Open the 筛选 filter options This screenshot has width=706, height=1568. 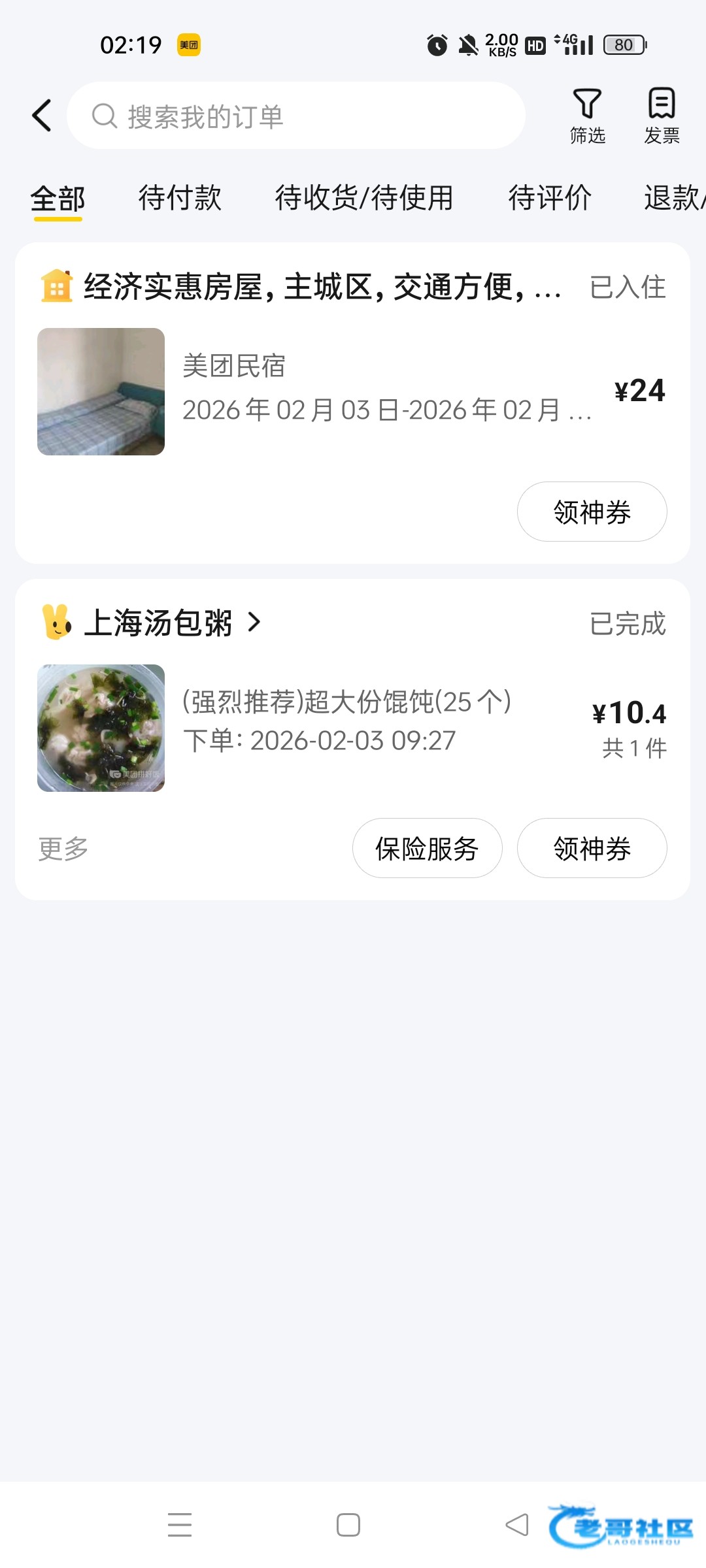coord(587,116)
